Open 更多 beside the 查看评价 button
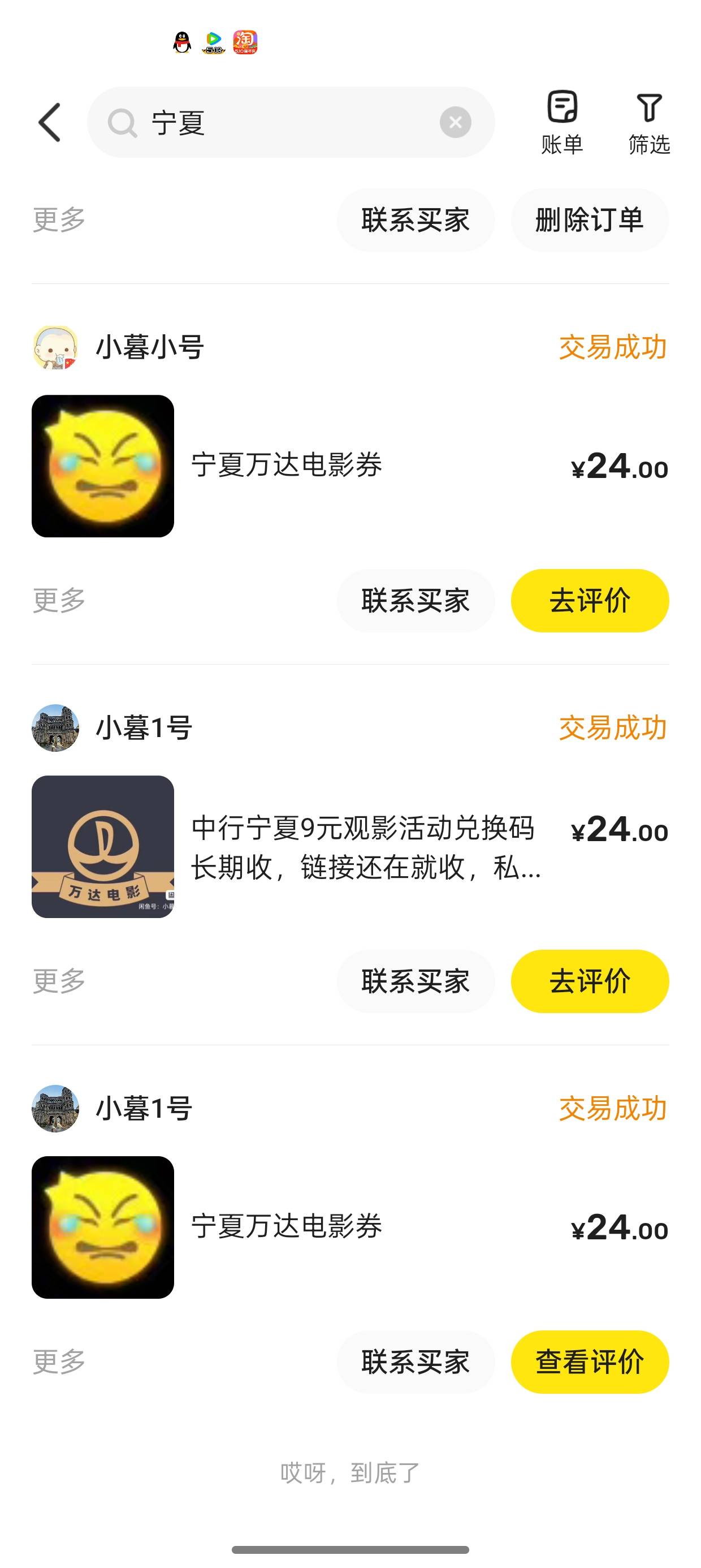 tap(59, 1362)
